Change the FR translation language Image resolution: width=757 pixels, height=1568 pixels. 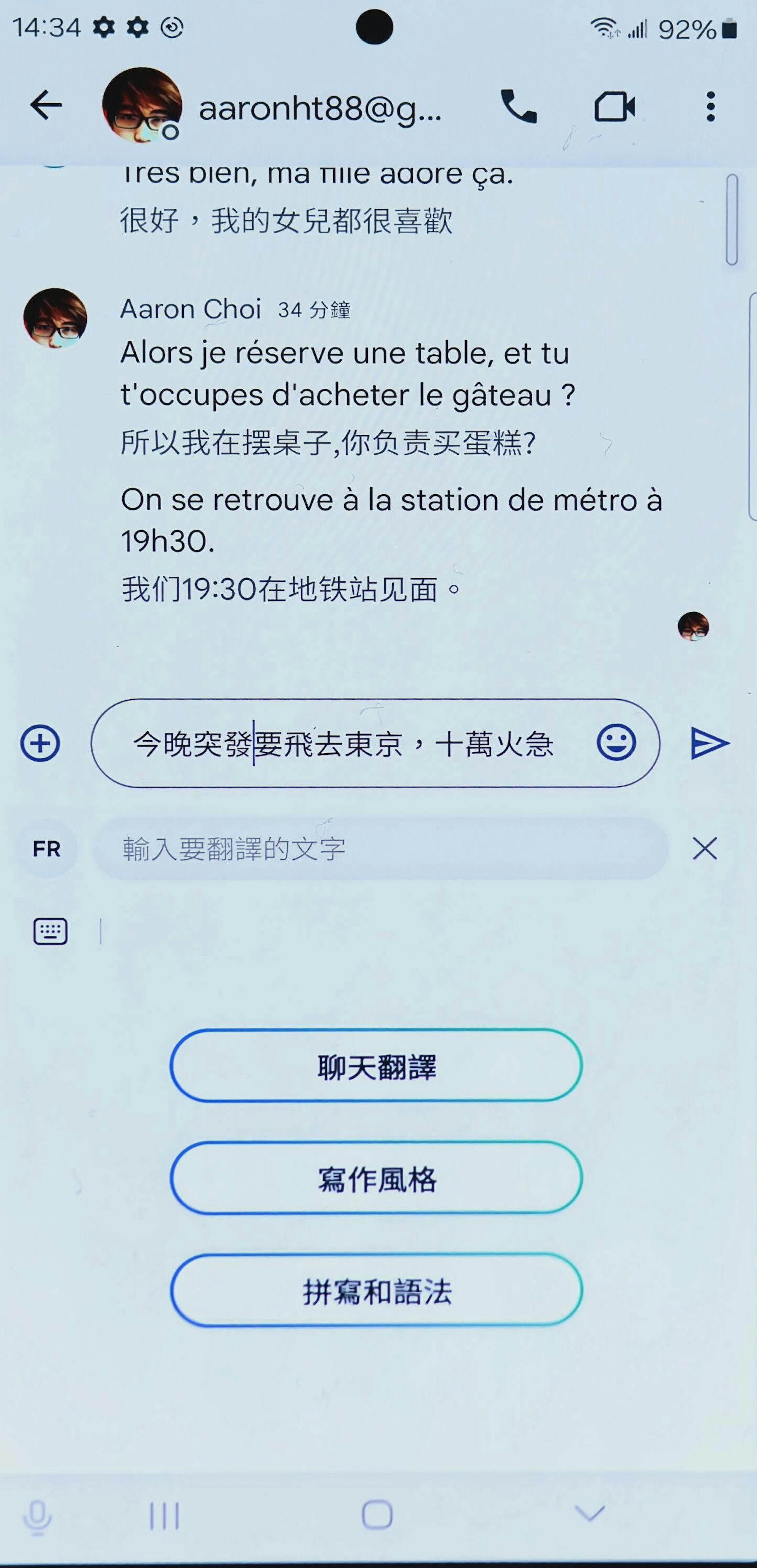[x=47, y=849]
